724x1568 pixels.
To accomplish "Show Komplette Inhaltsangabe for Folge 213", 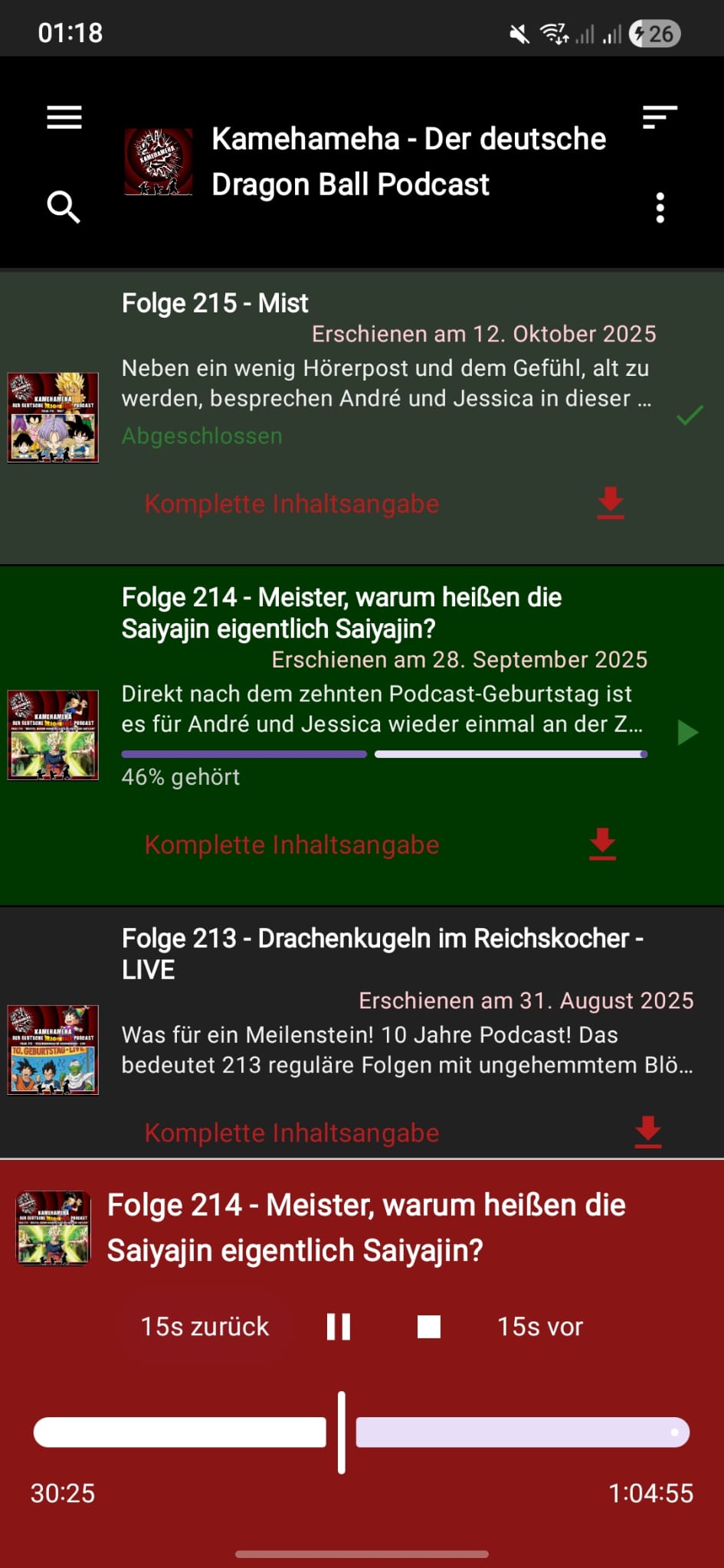I will click(292, 1132).
